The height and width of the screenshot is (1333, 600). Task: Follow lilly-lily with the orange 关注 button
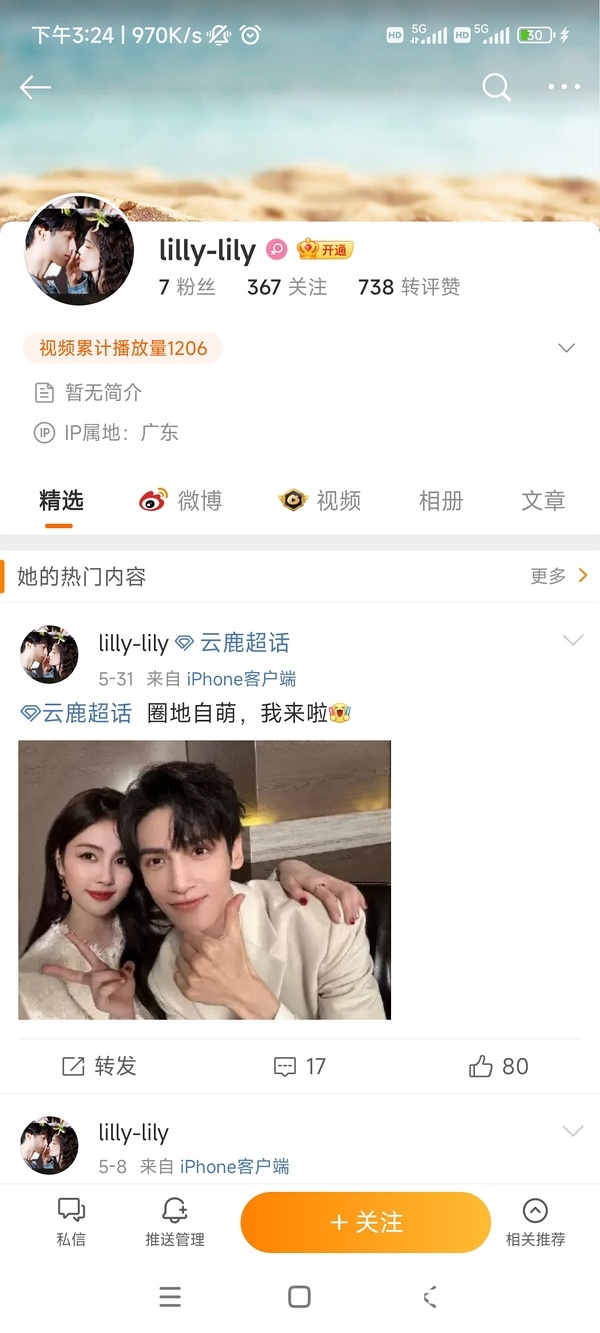366,1222
